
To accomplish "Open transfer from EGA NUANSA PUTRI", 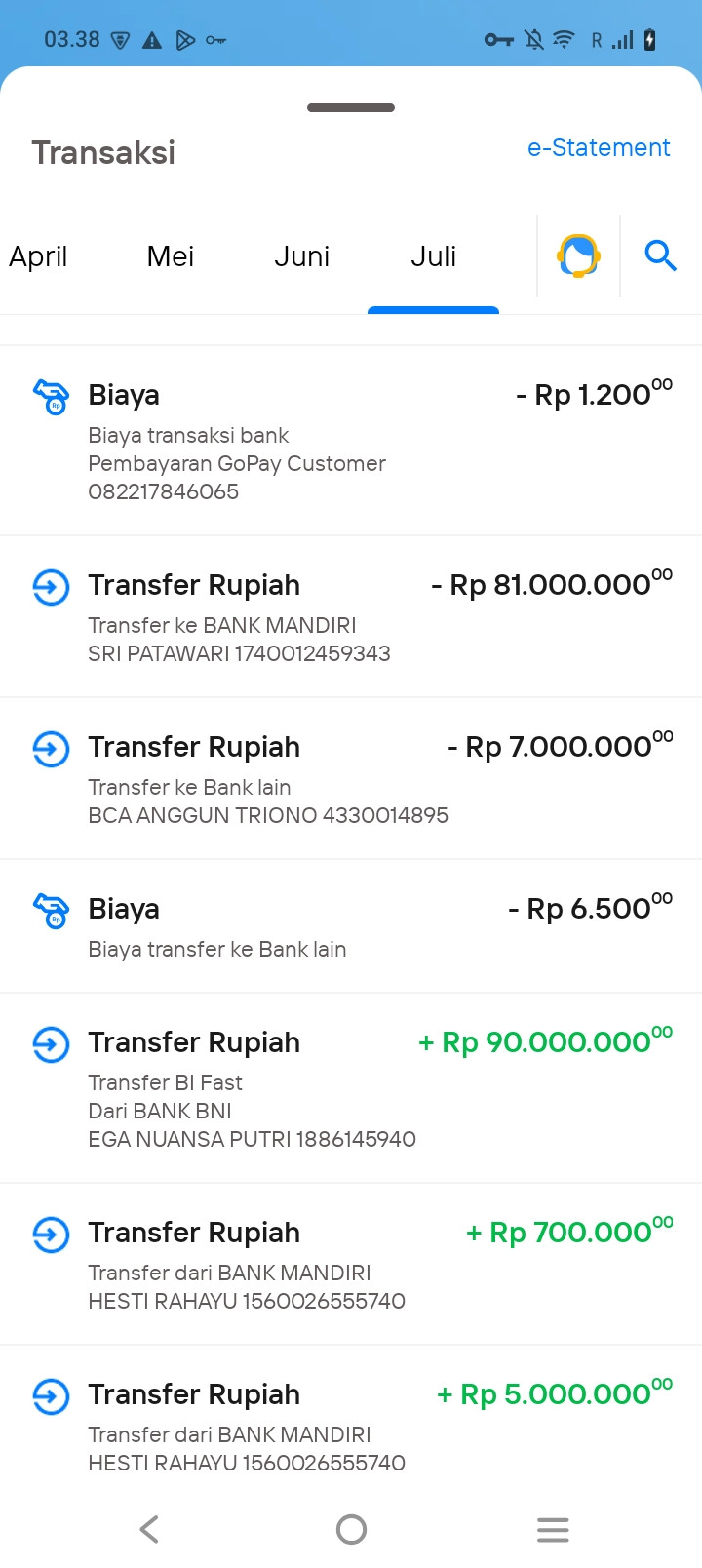I will 351,1088.
